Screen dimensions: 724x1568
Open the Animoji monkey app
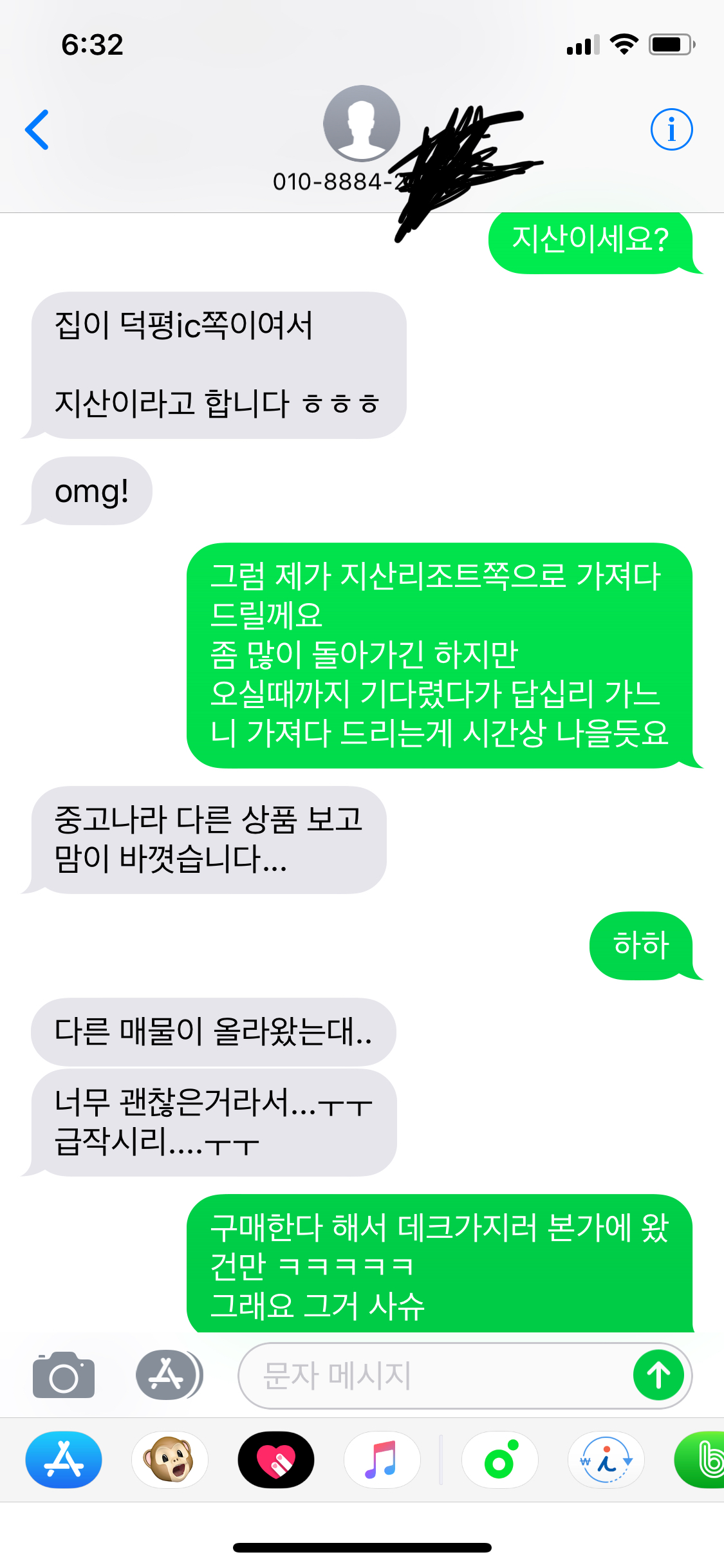[x=170, y=1460]
